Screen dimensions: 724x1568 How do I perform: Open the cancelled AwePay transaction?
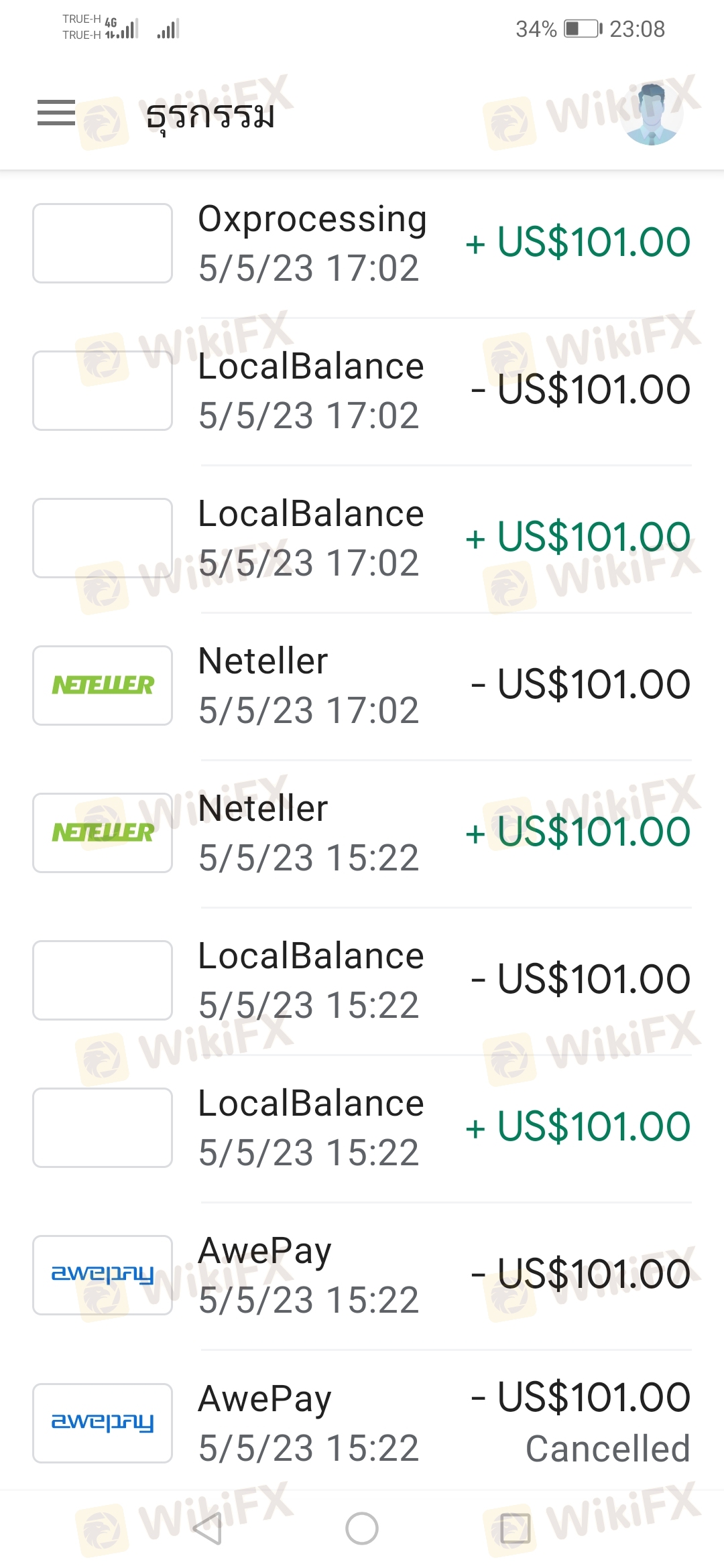362,1423
